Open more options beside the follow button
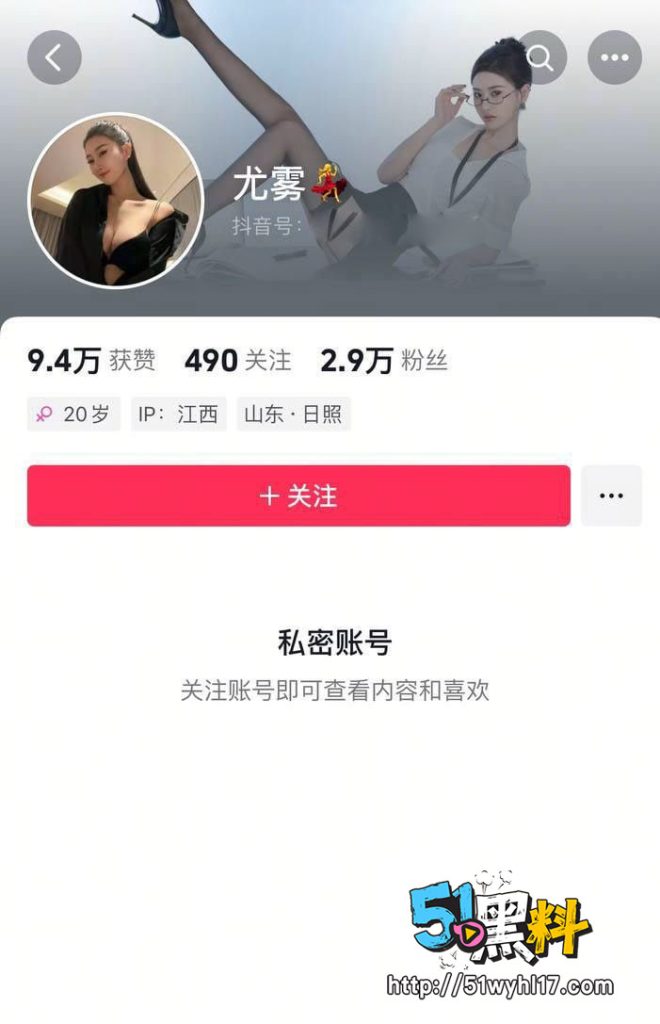 tap(611, 496)
